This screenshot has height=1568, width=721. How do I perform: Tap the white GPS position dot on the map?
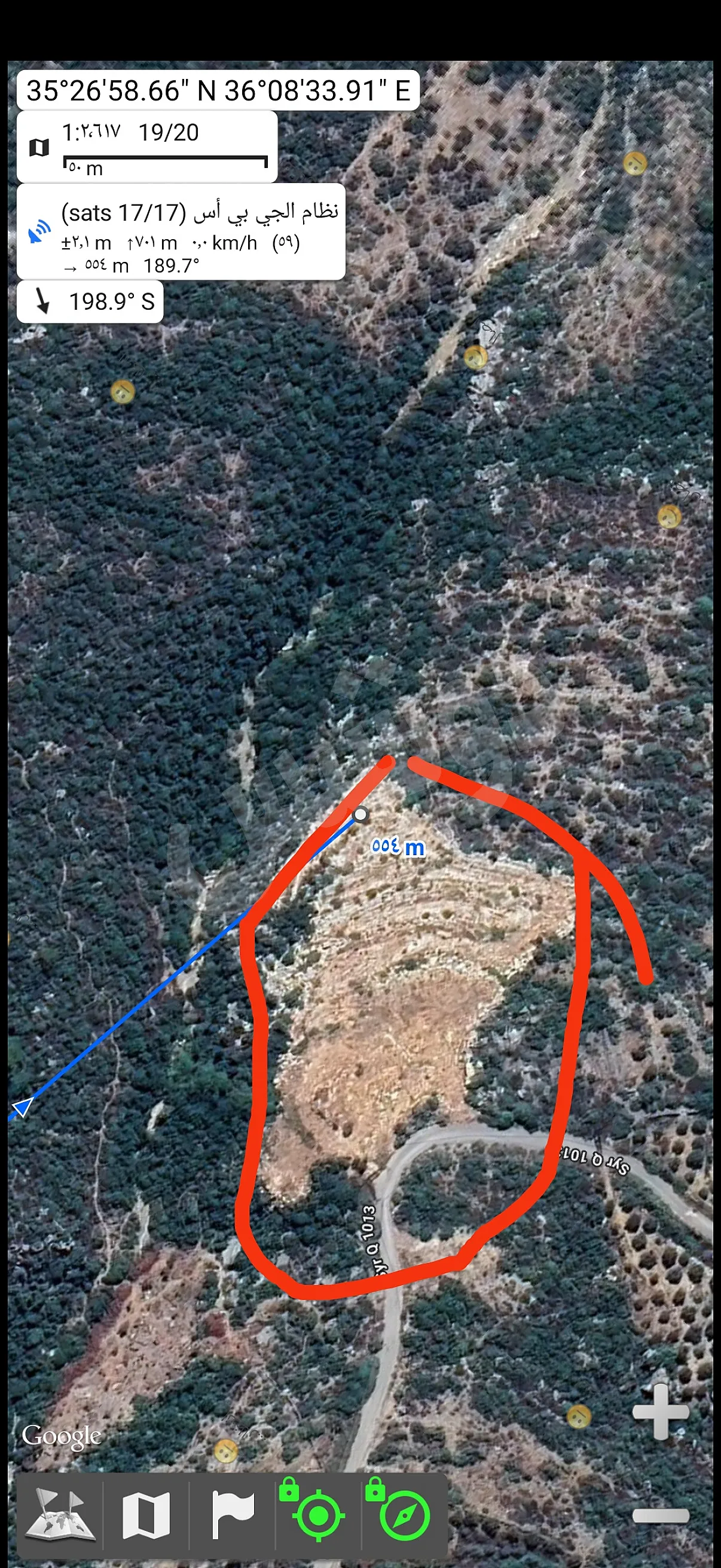click(x=360, y=813)
